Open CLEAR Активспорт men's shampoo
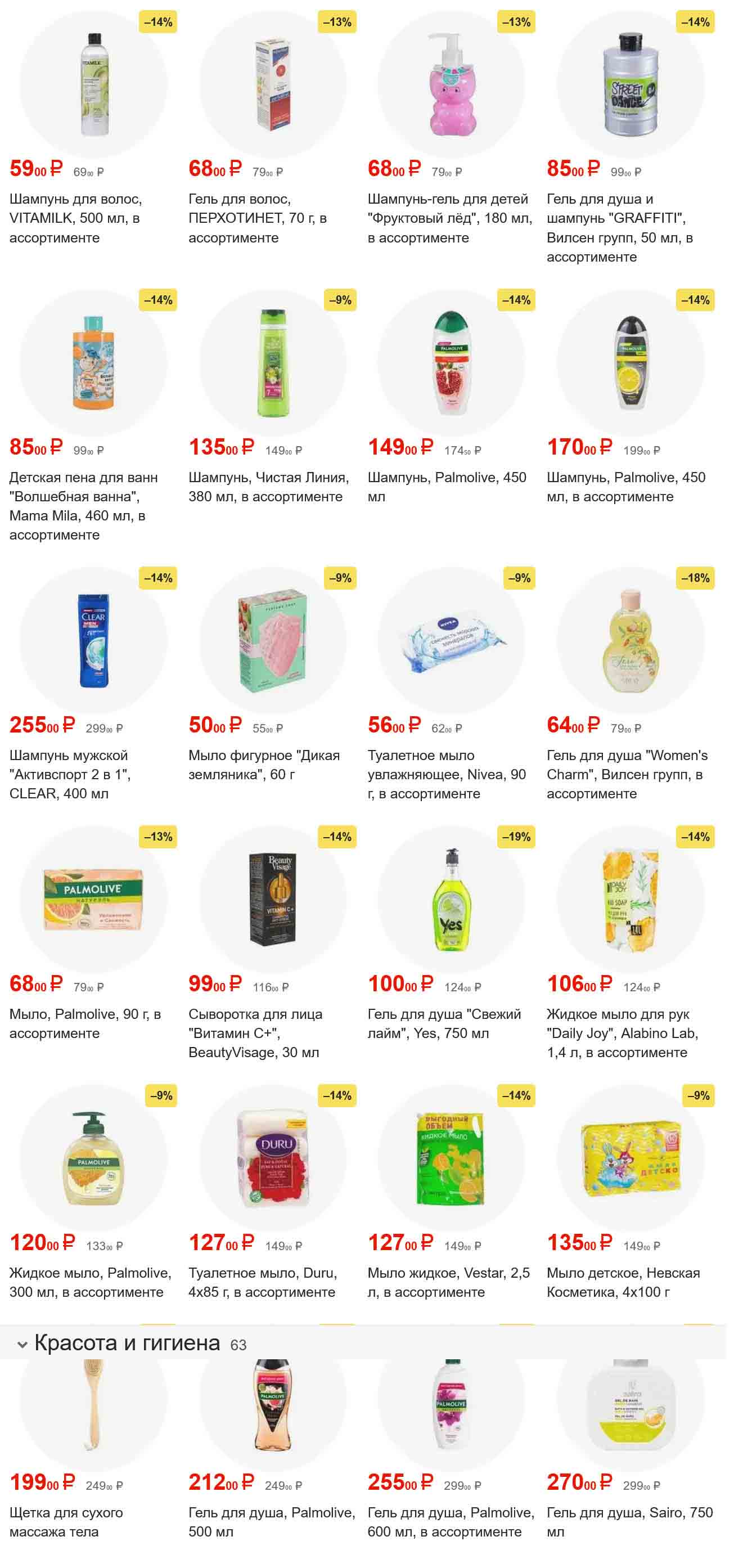 93,640
